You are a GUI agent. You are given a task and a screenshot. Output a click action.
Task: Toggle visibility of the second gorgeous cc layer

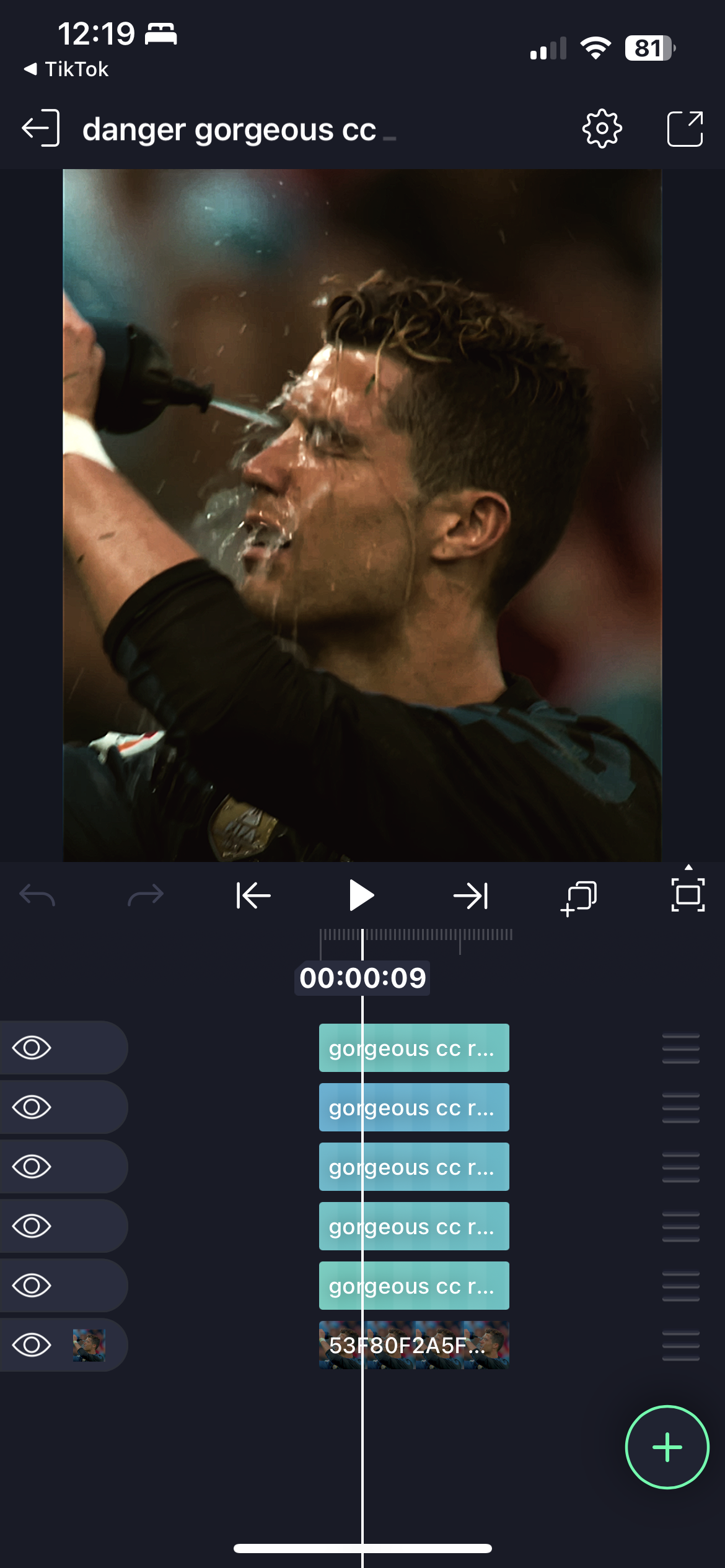[x=32, y=1107]
